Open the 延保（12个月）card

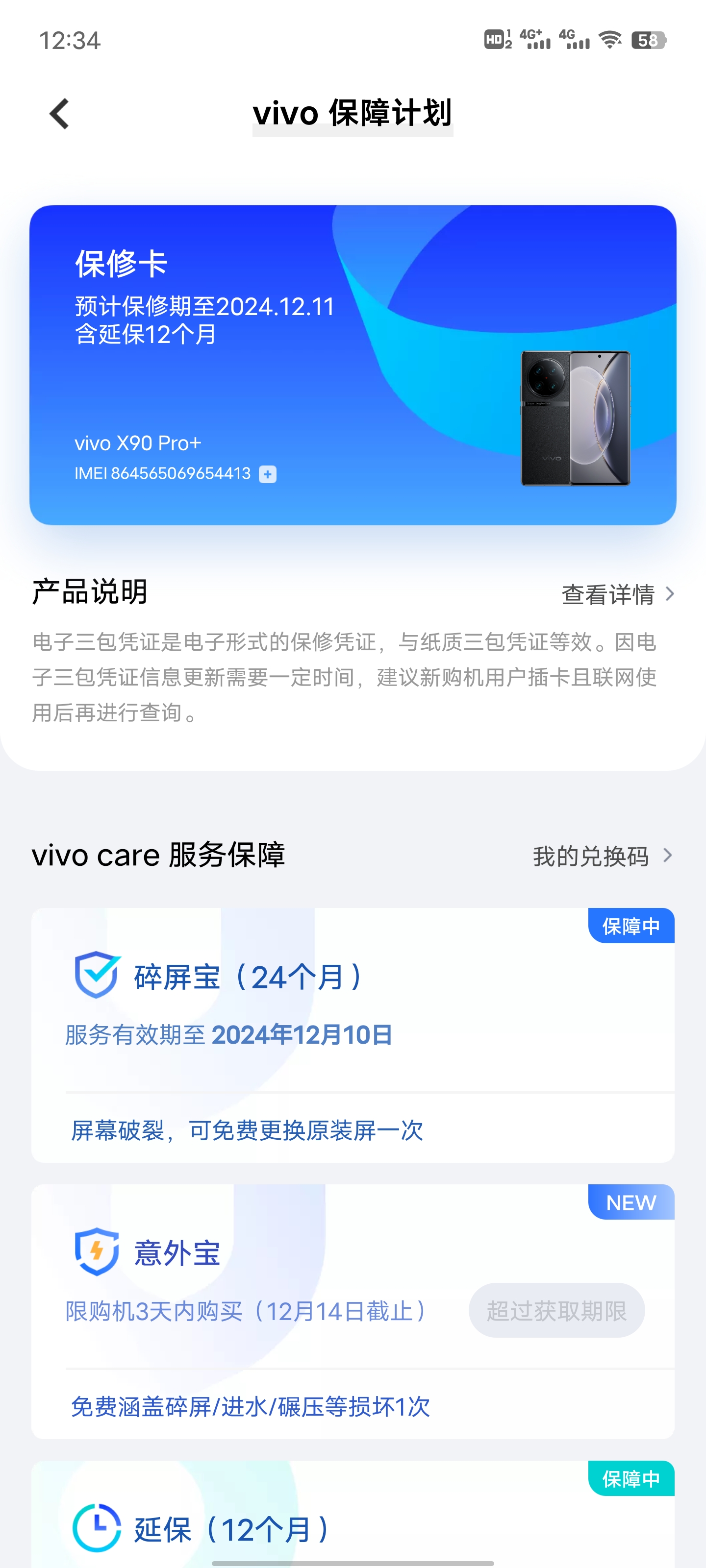pyautogui.click(x=352, y=1522)
